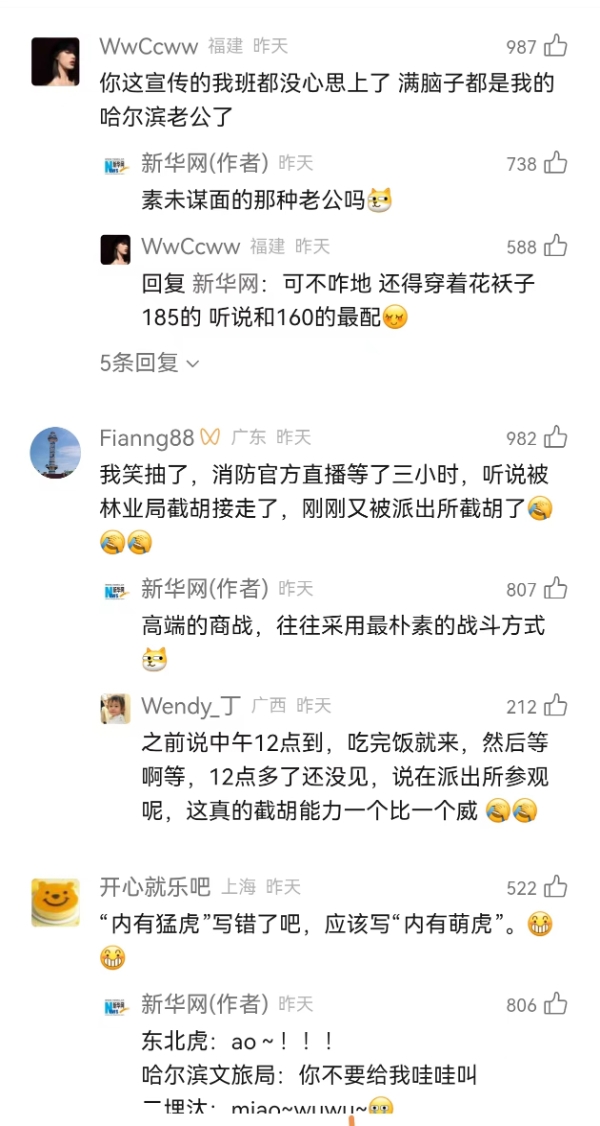Screen dimensions: 600x1126
Task: Open WwCcww's profile avatar on top comment
Action: point(55,62)
